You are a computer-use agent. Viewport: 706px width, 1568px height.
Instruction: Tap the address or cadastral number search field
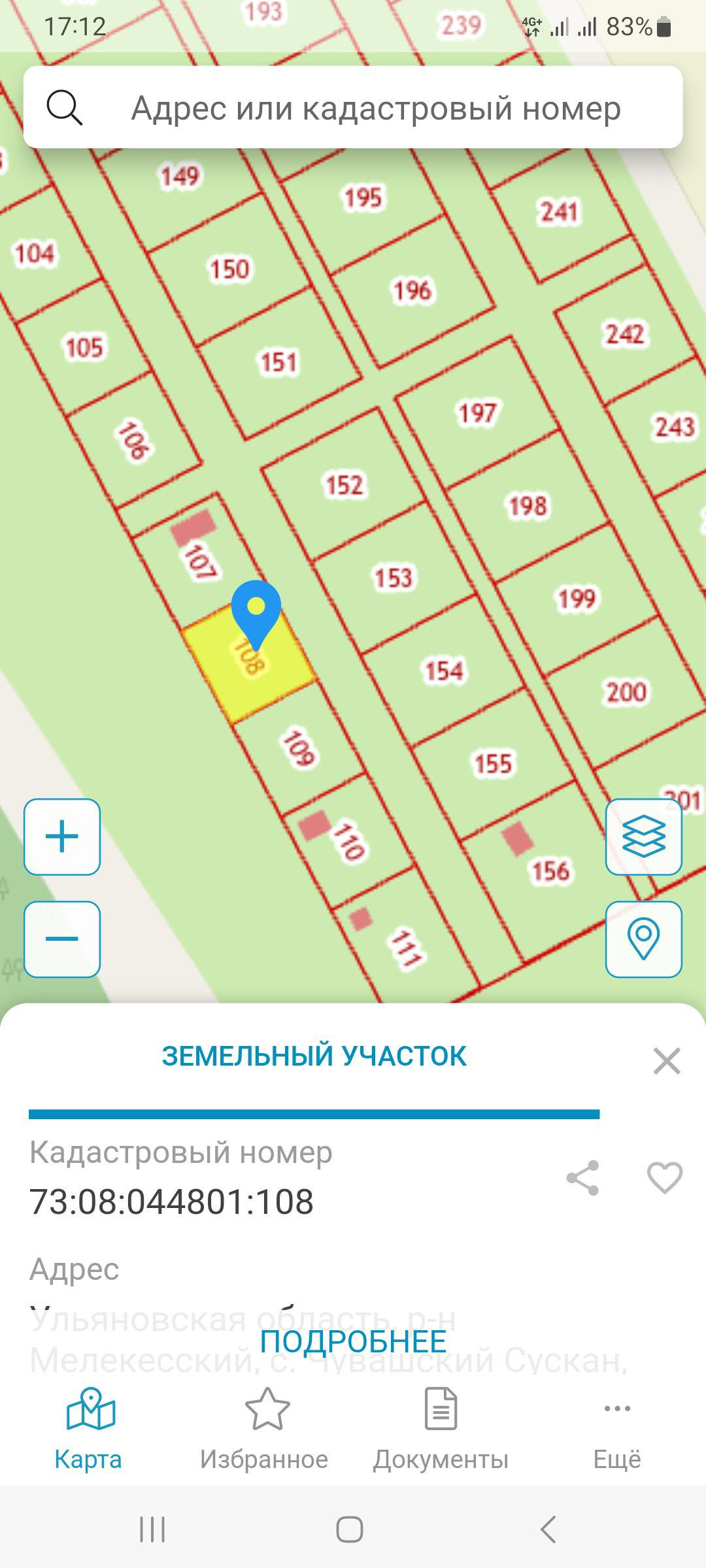click(376, 108)
